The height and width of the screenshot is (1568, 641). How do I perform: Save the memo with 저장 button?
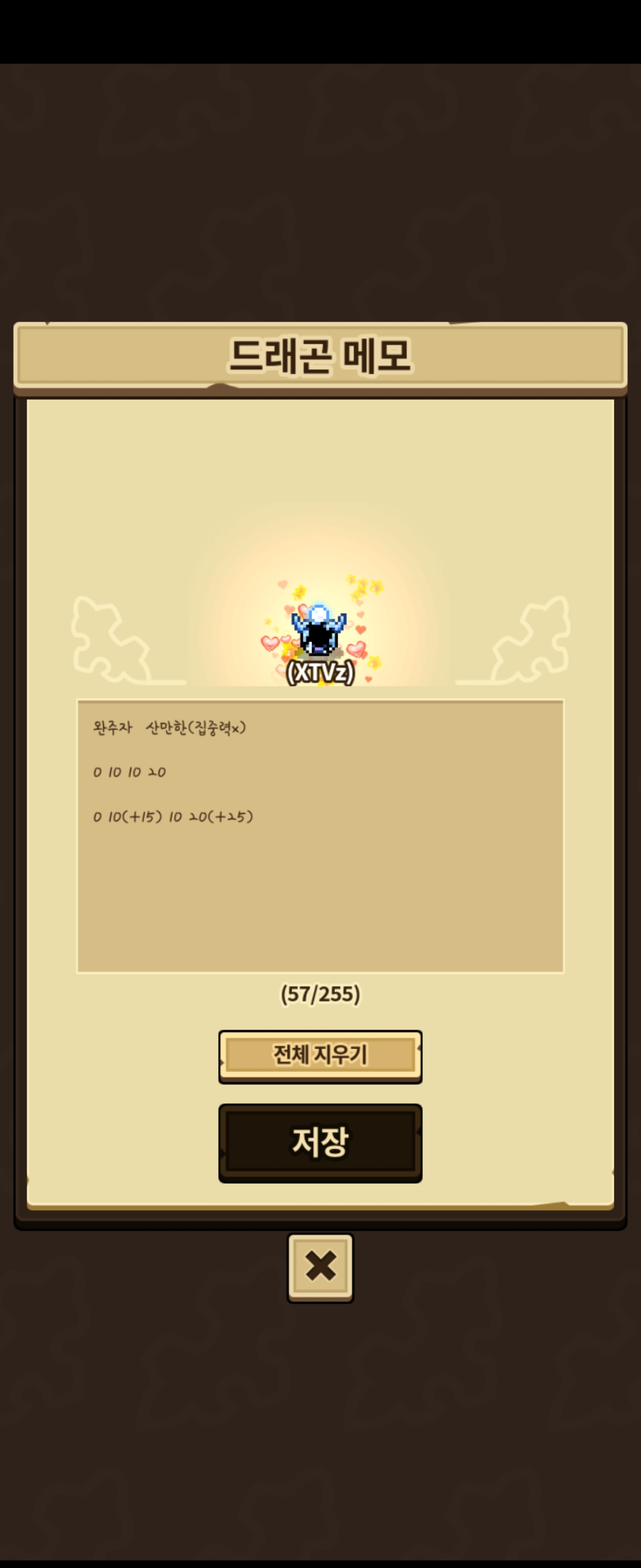tap(320, 1142)
